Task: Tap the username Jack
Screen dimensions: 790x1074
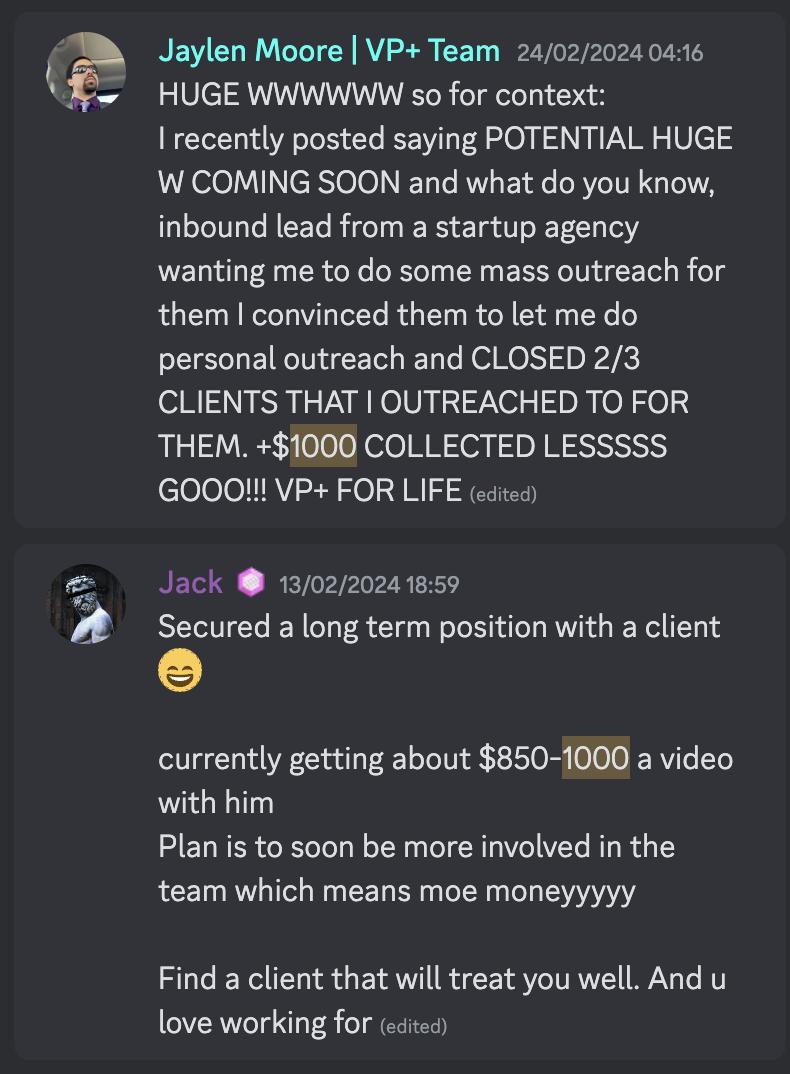Action: 190,582
